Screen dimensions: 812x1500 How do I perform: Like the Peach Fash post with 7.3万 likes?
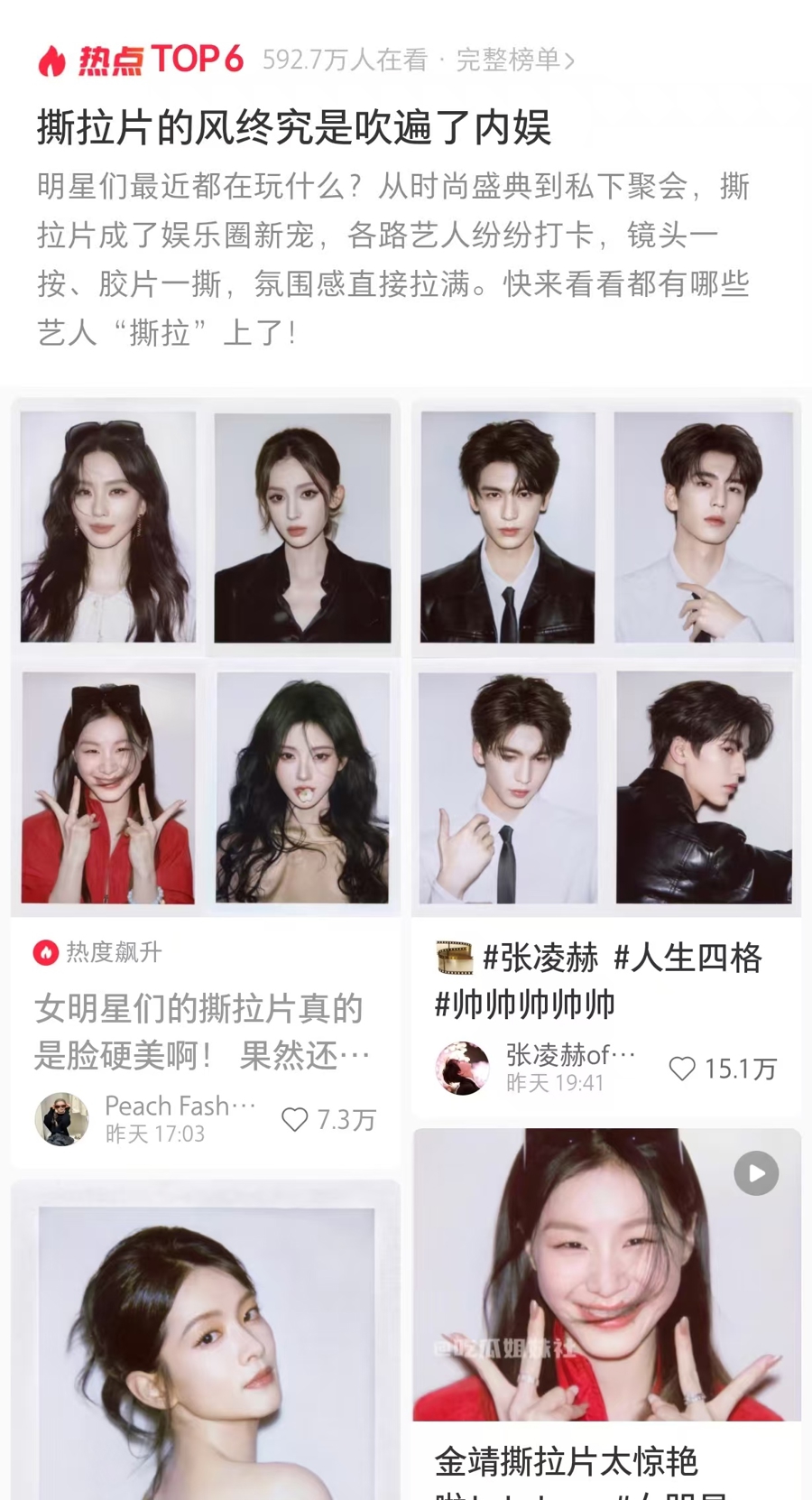295,1120
